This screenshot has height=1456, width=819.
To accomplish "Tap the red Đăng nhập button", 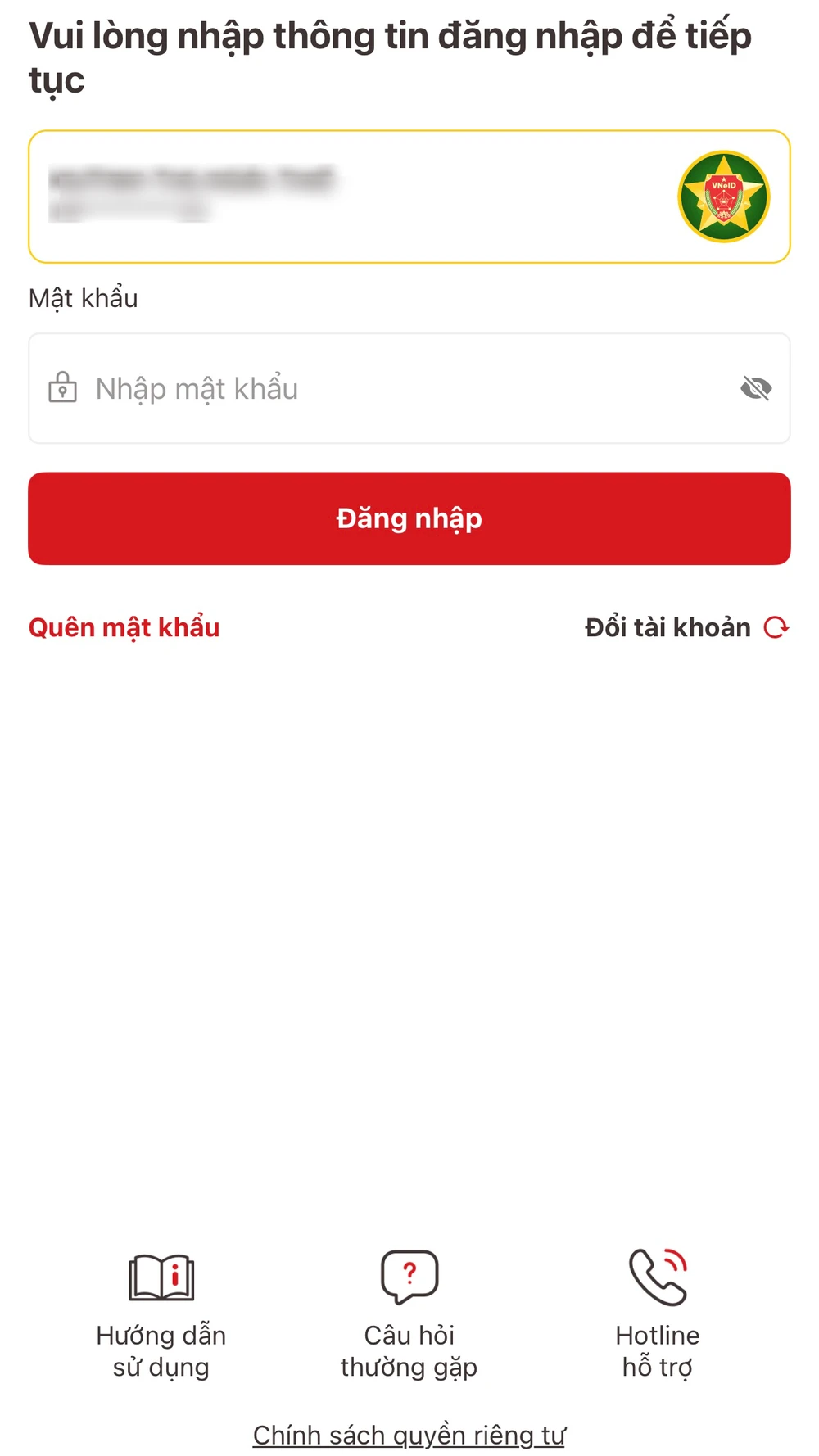I will [x=409, y=518].
